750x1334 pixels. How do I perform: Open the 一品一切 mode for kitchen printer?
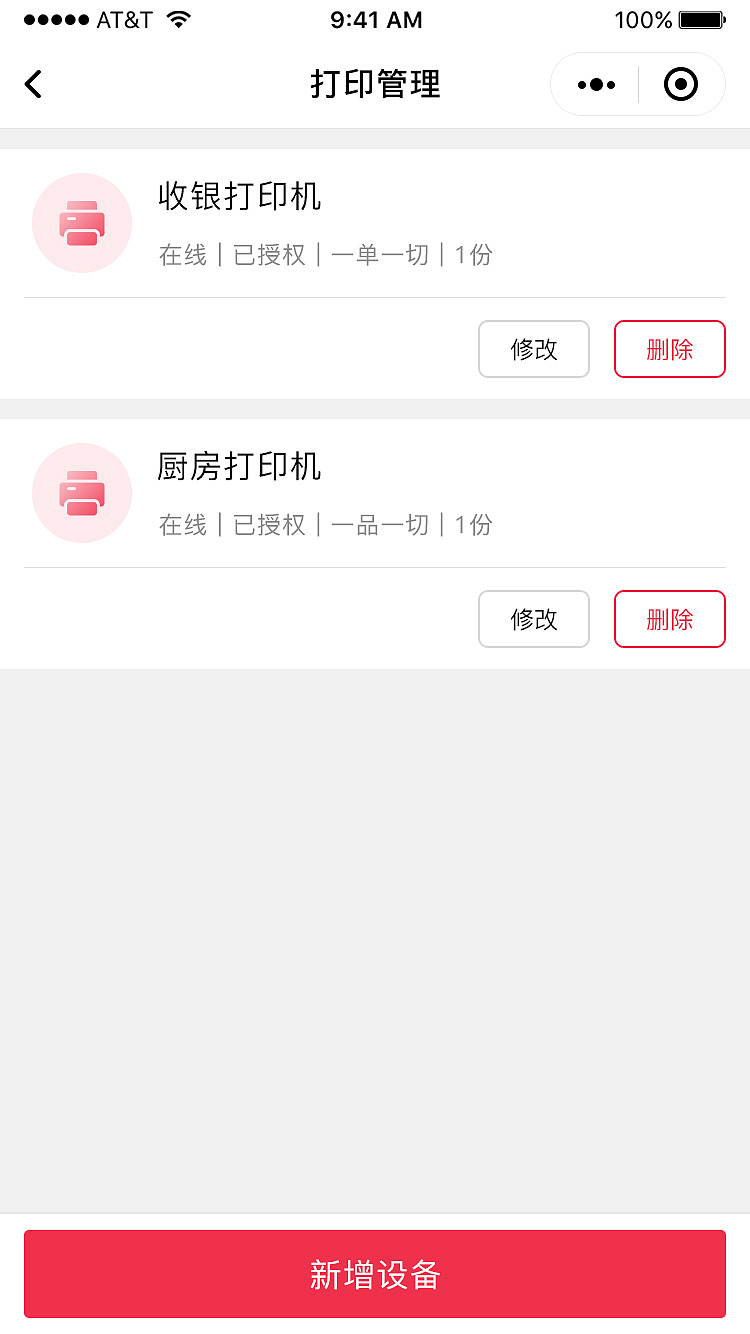pyautogui.click(x=376, y=525)
